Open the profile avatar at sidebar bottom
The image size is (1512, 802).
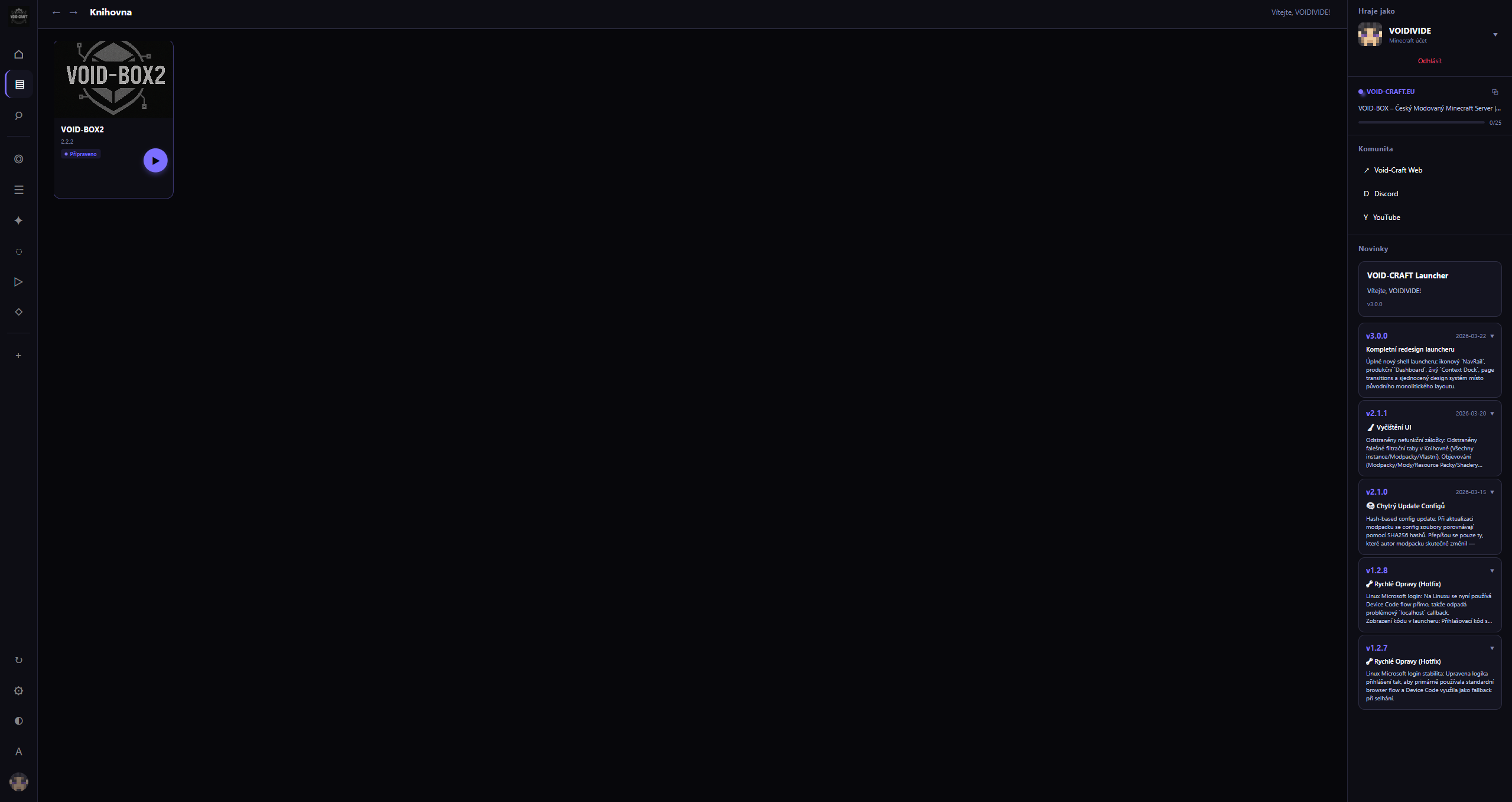click(19, 782)
